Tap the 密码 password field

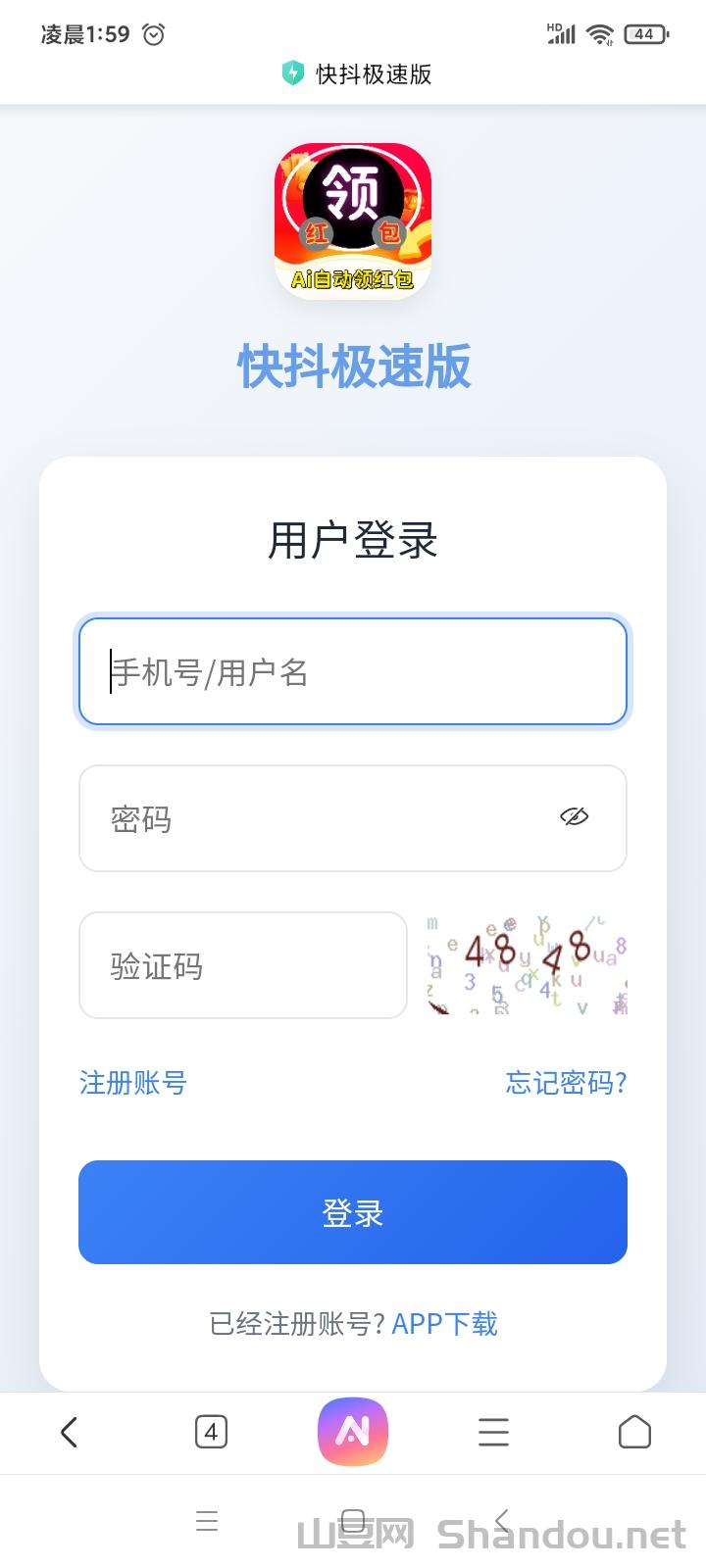pos(324,818)
